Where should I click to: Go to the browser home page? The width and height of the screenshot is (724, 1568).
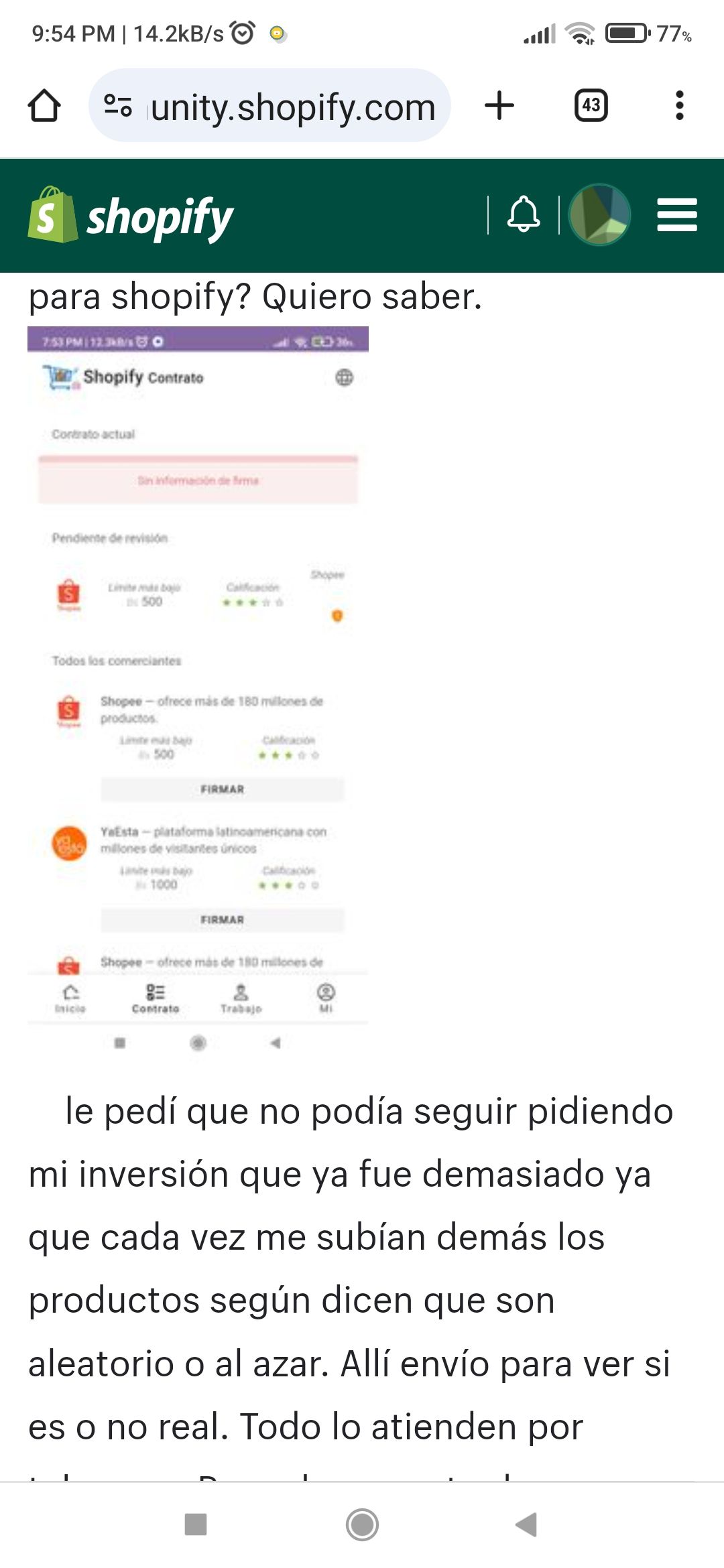click(x=44, y=106)
